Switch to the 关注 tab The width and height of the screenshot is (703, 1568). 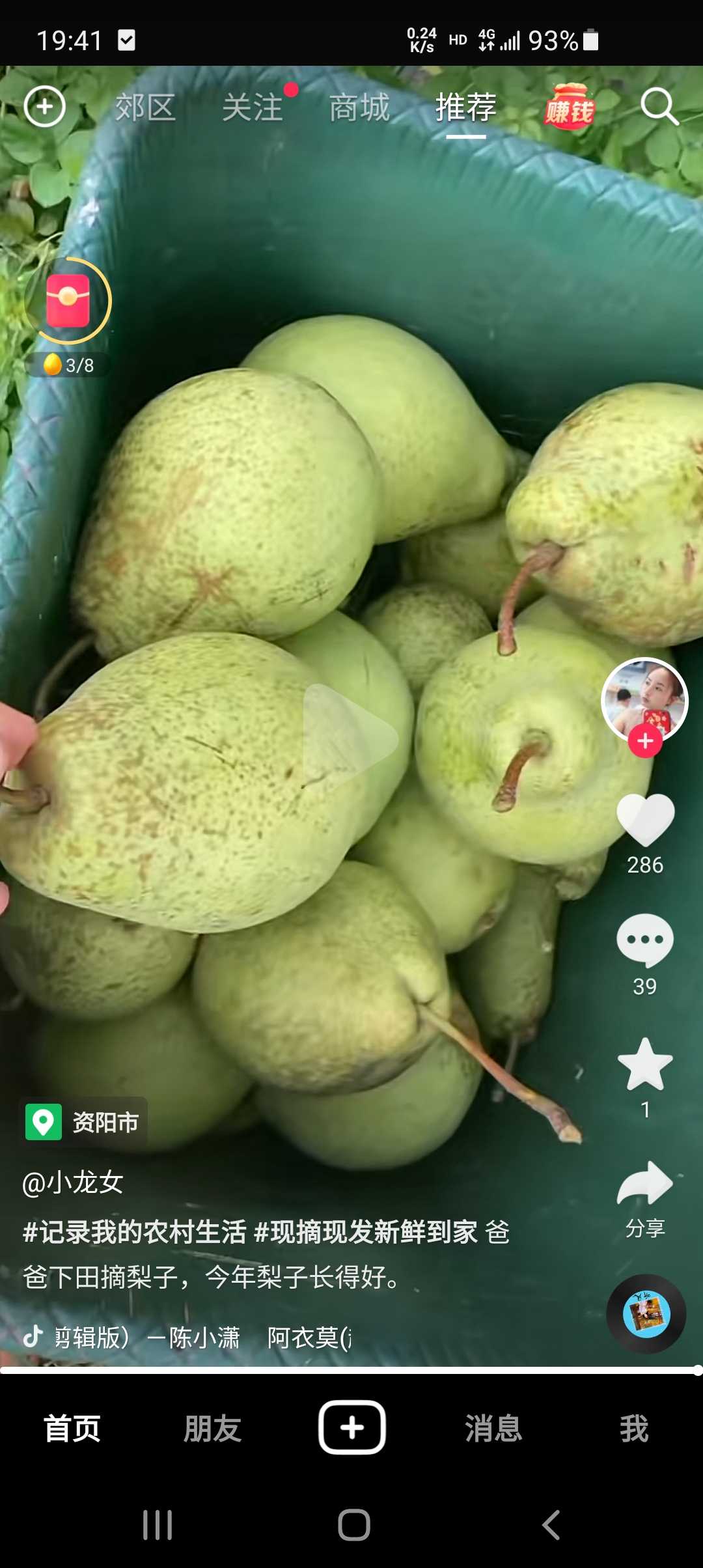pos(253,108)
